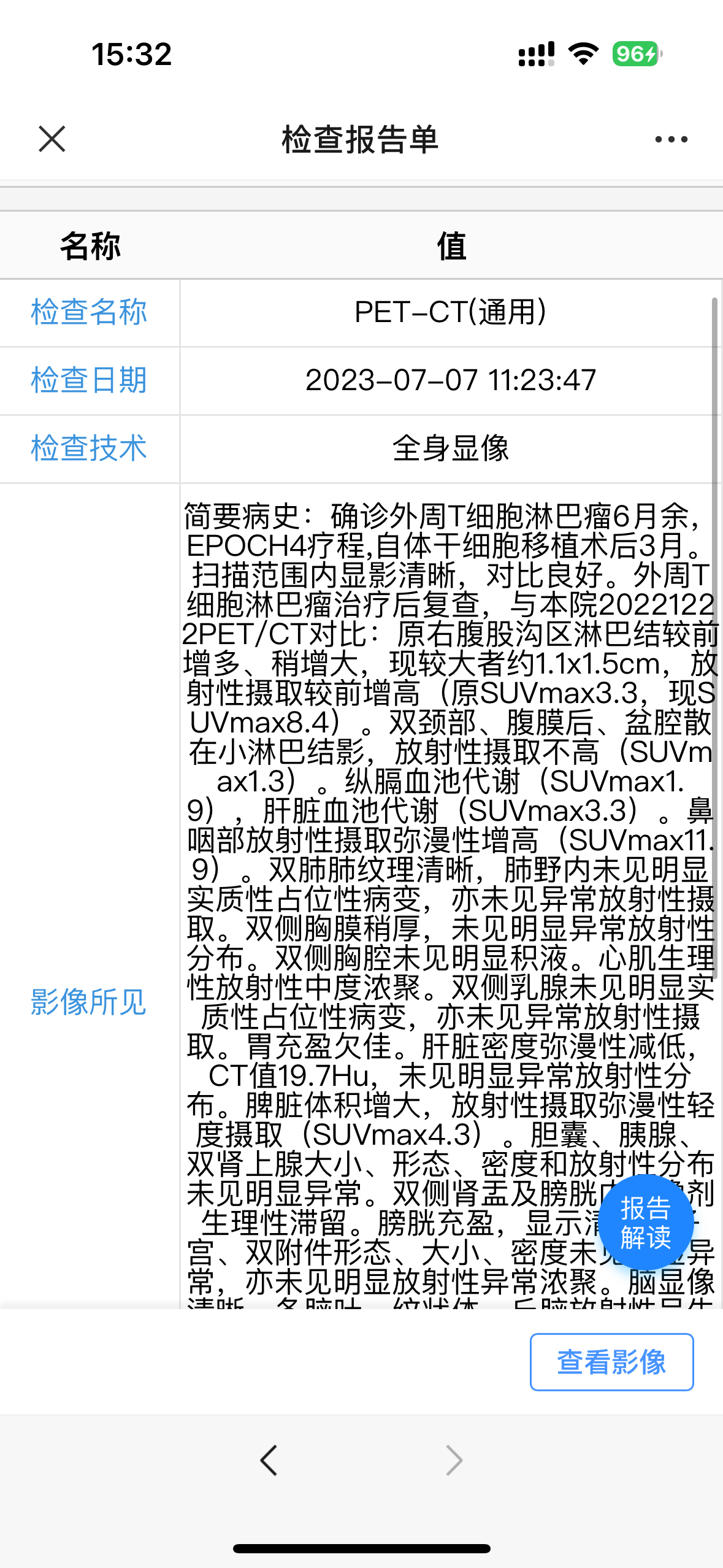Go back using the browser back arrow
The width and height of the screenshot is (723, 1568).
(x=269, y=1460)
